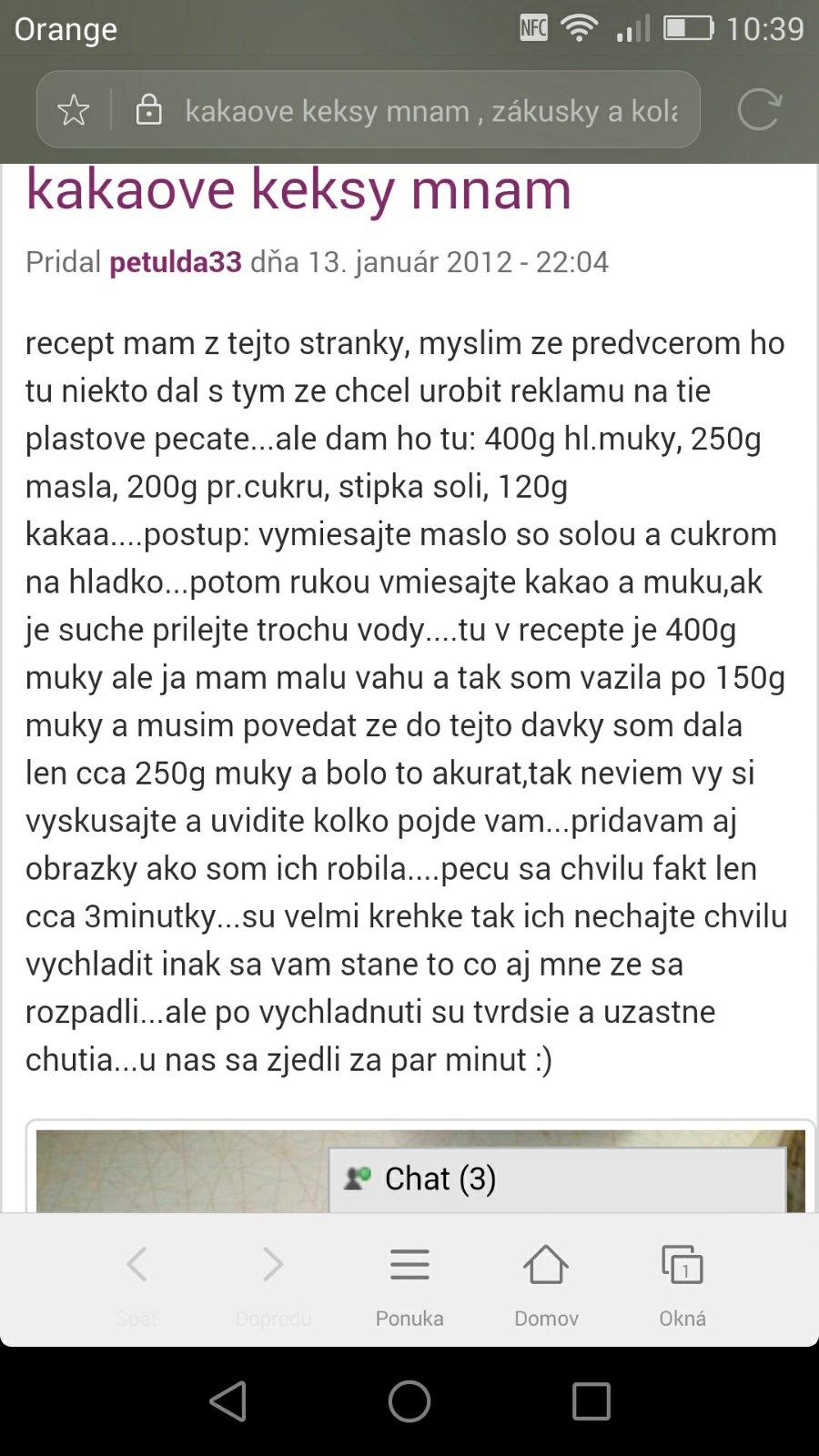819x1456 pixels.
Task: View the site security lock info
Action: click(x=148, y=111)
